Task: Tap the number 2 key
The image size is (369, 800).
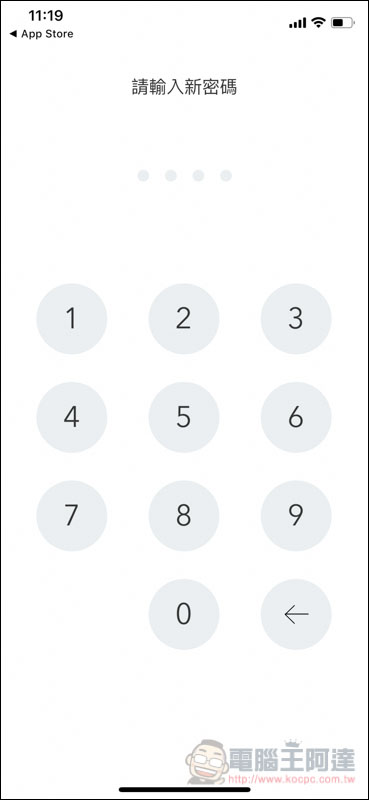Action: 184,319
